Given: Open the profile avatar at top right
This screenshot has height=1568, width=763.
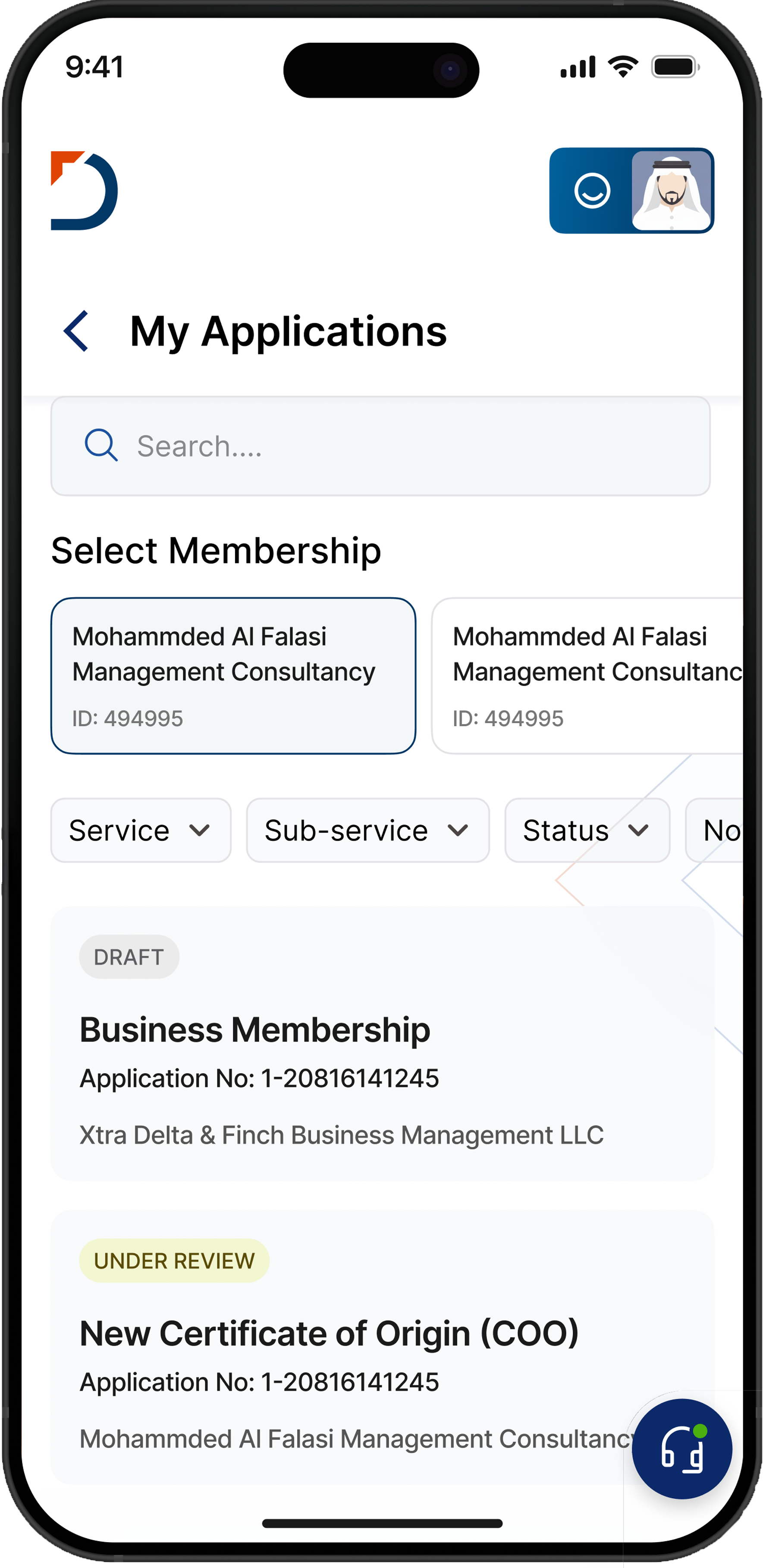Looking at the screenshot, I should tap(671, 191).
